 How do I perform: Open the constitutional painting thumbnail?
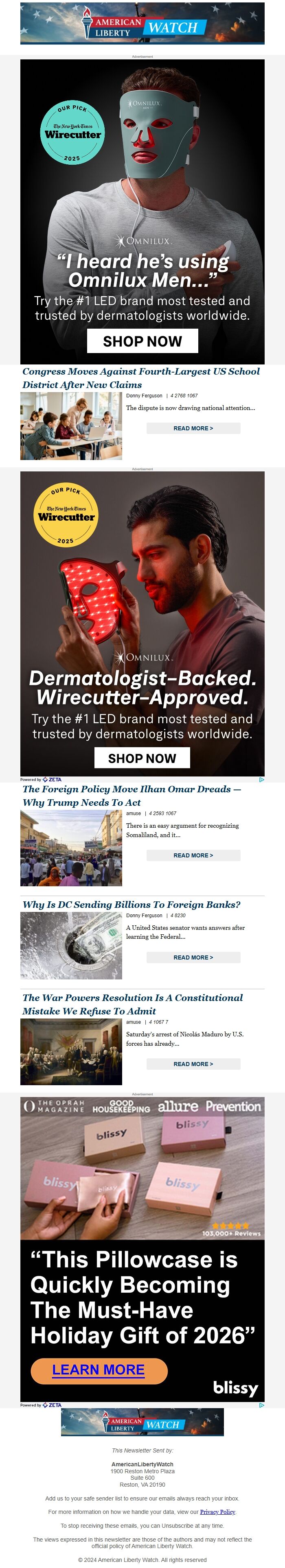[x=71, y=1051]
